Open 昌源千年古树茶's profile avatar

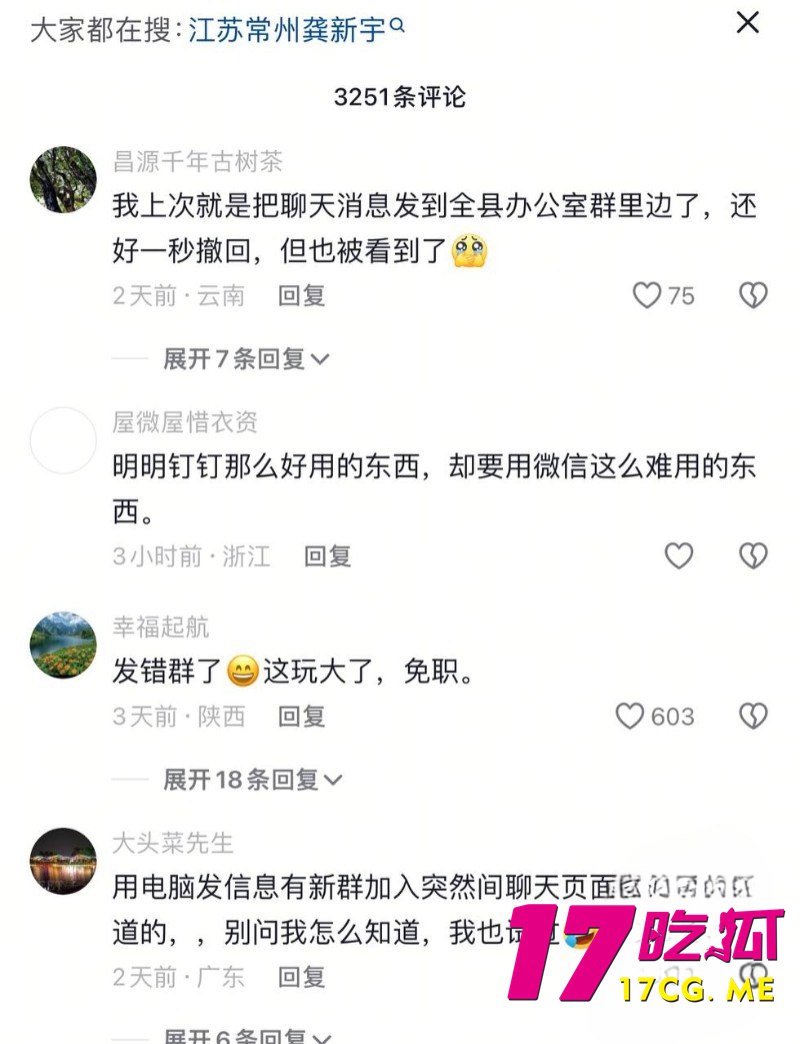pyautogui.click(x=64, y=180)
